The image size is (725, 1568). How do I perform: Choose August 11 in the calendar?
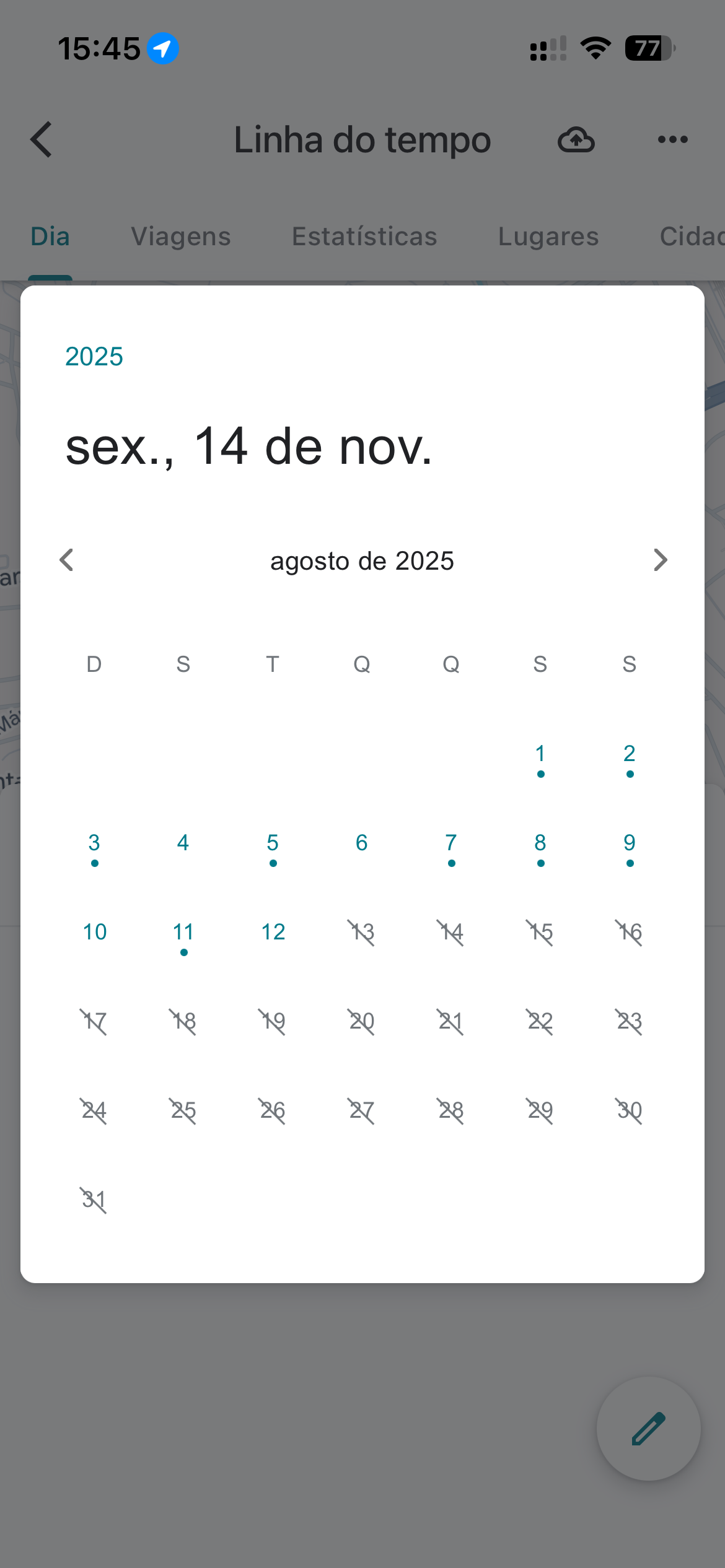coord(183,933)
